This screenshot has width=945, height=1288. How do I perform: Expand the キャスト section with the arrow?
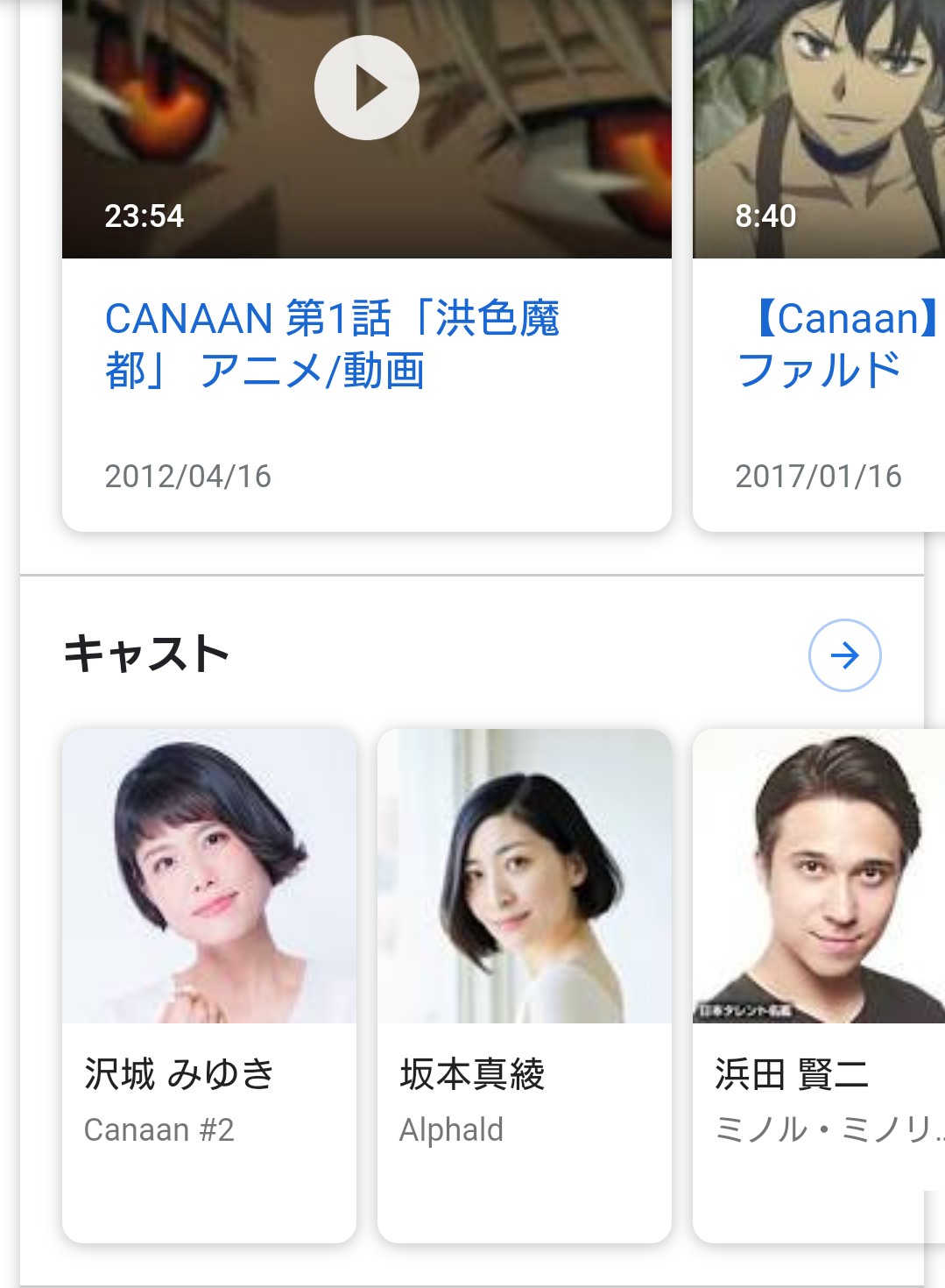[844, 655]
